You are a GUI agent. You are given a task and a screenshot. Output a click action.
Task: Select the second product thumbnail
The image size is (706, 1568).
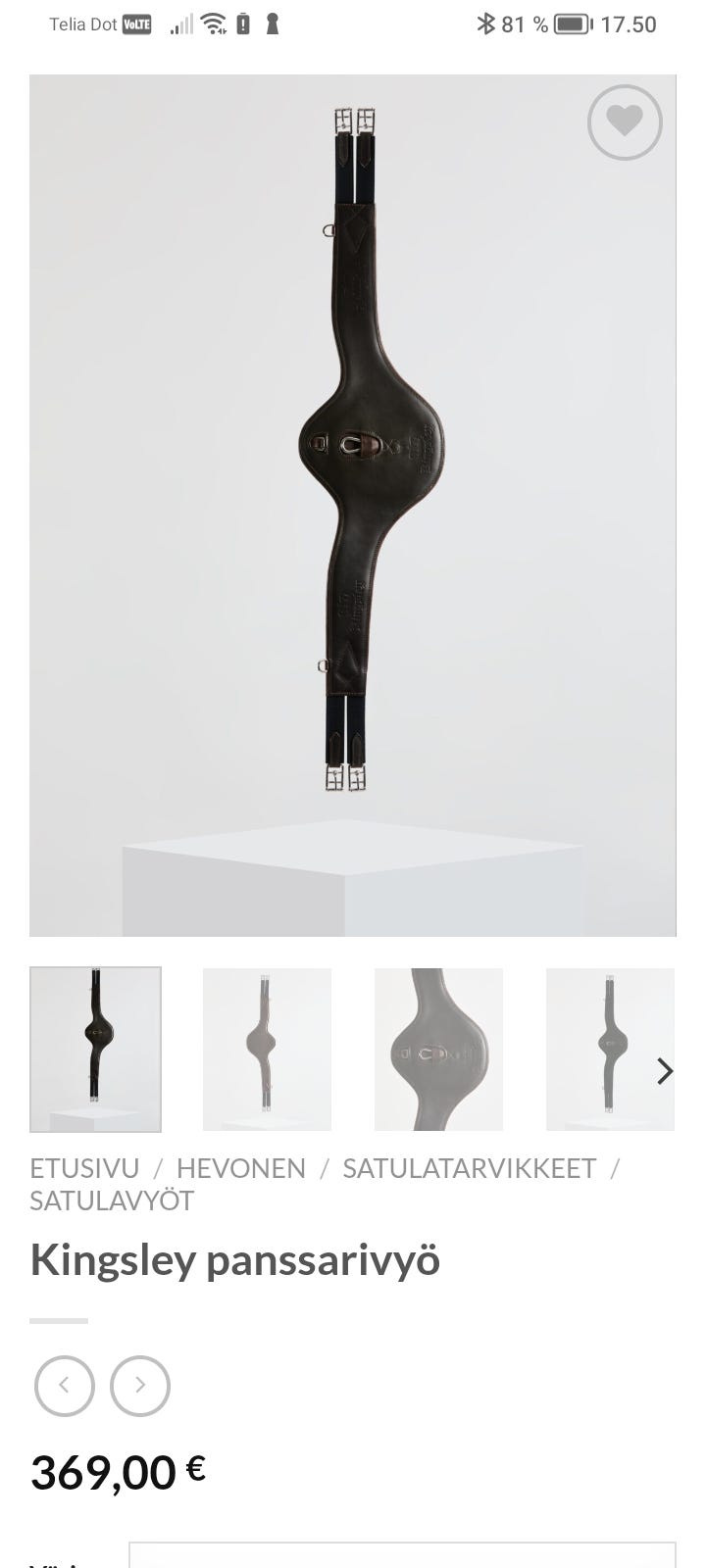tap(267, 1049)
